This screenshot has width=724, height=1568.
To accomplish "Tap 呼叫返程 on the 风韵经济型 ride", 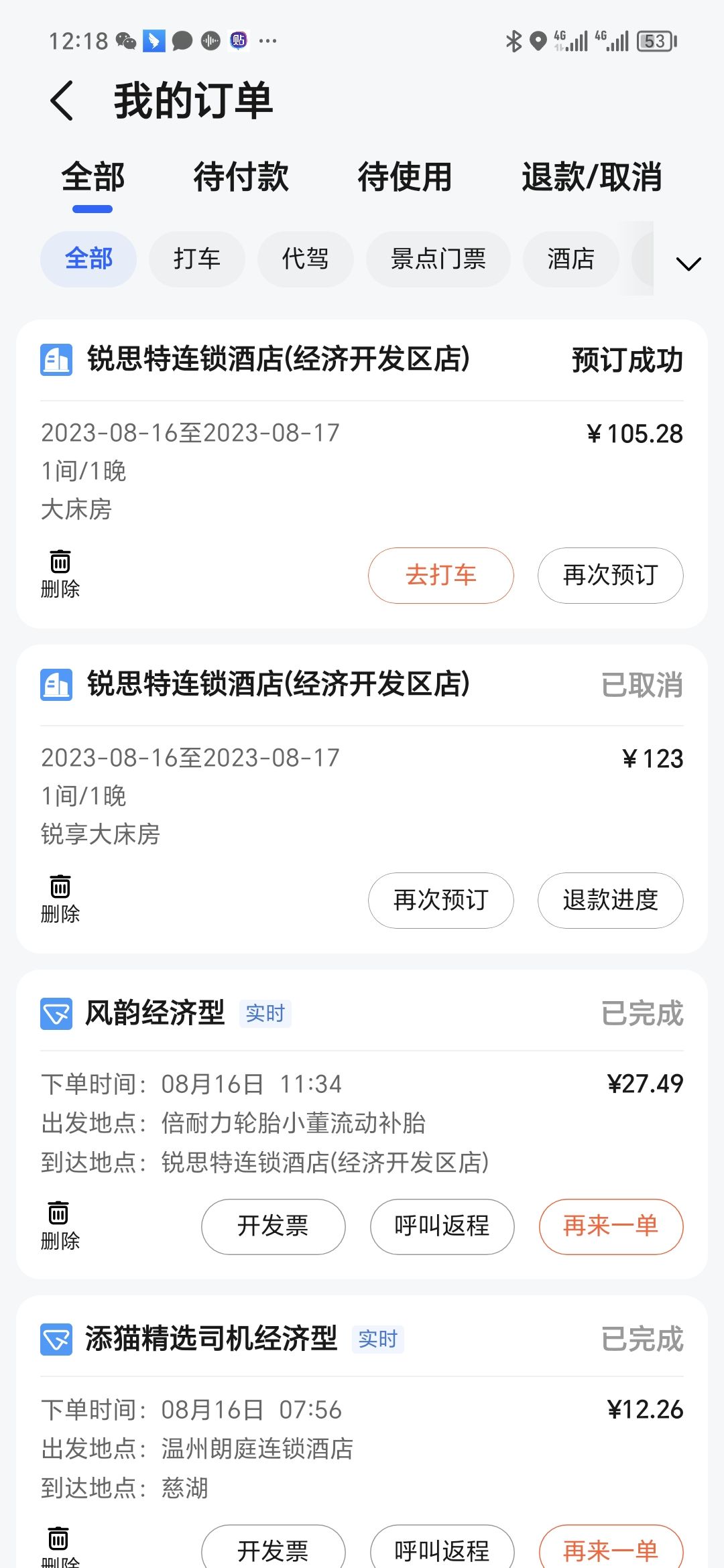I will pos(442,1226).
